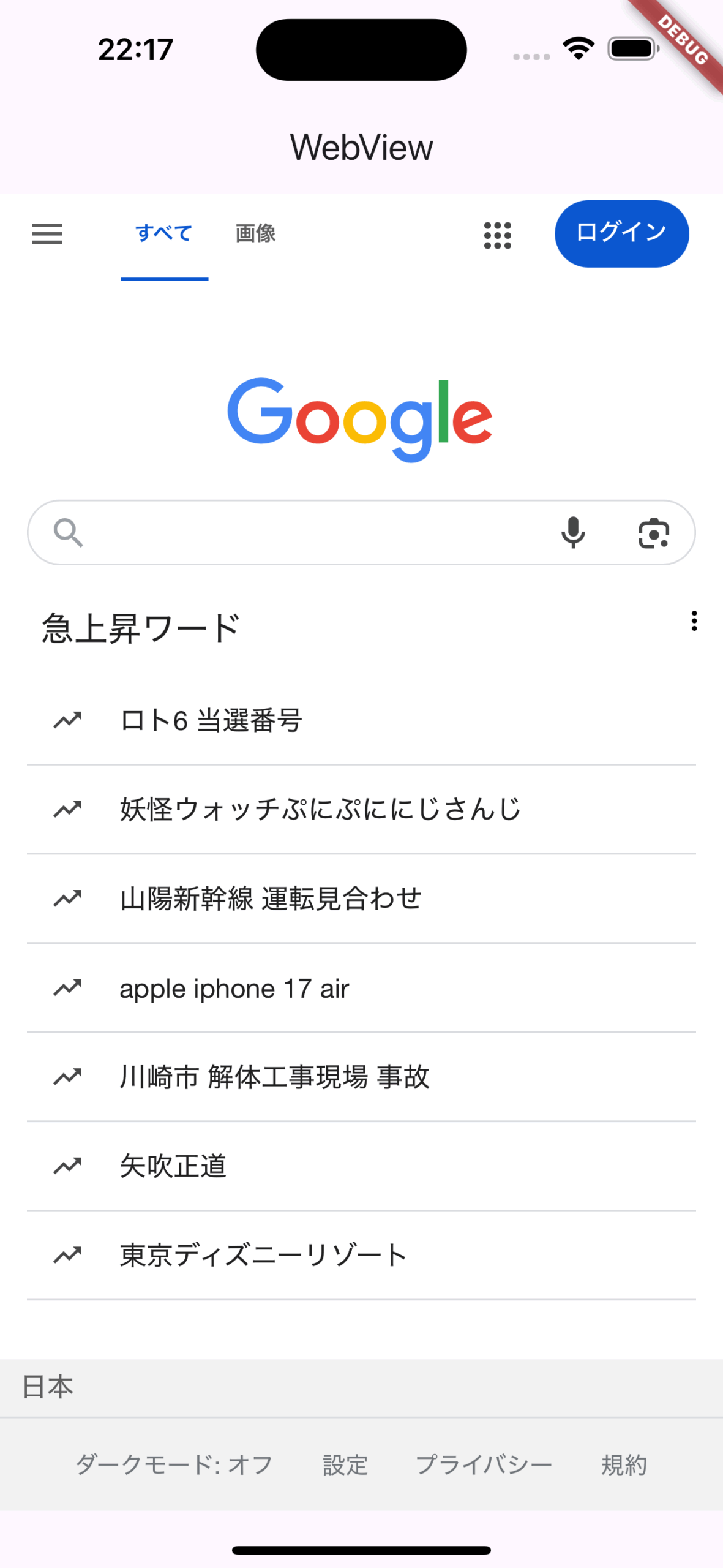Open the 急上昇ワード overflow menu

click(x=694, y=621)
